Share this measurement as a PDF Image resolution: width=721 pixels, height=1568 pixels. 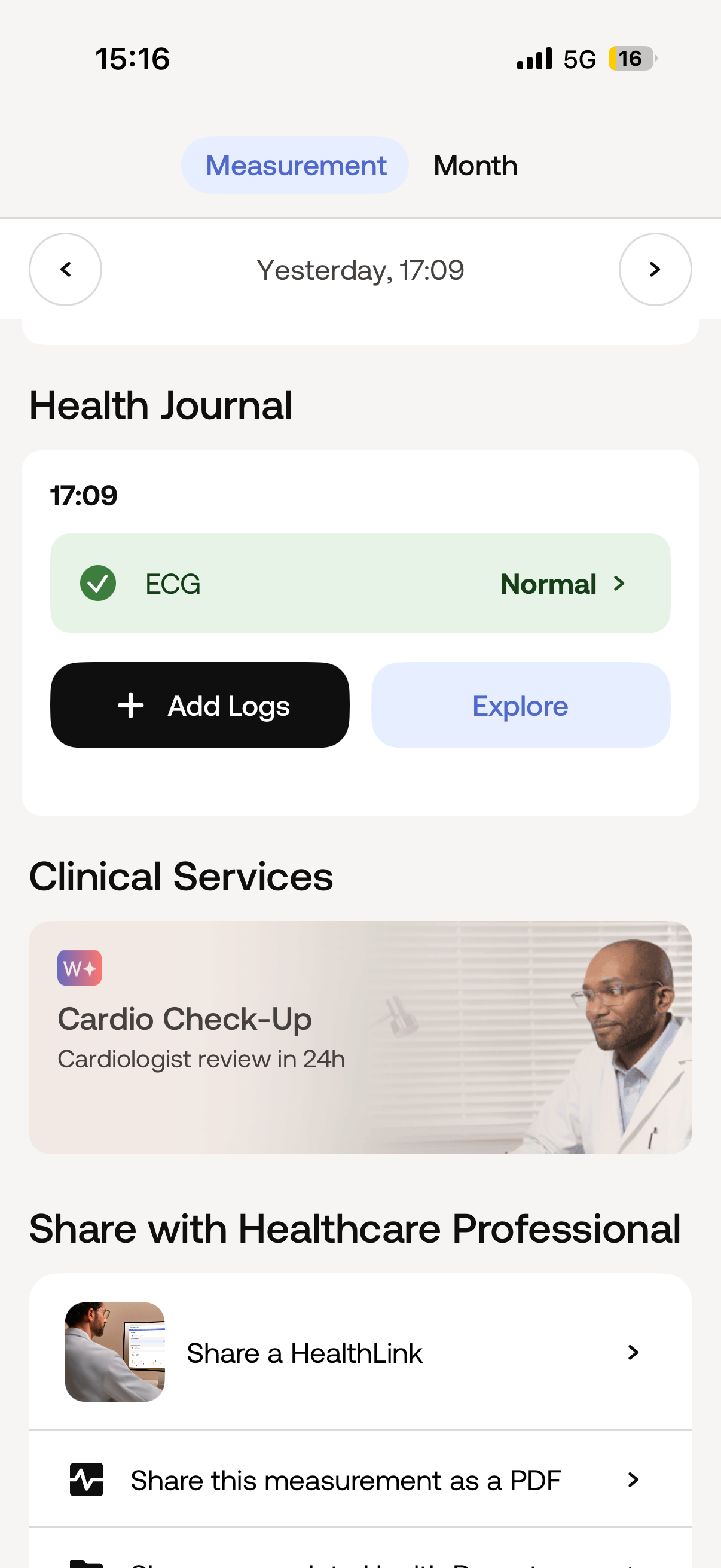click(x=360, y=1479)
